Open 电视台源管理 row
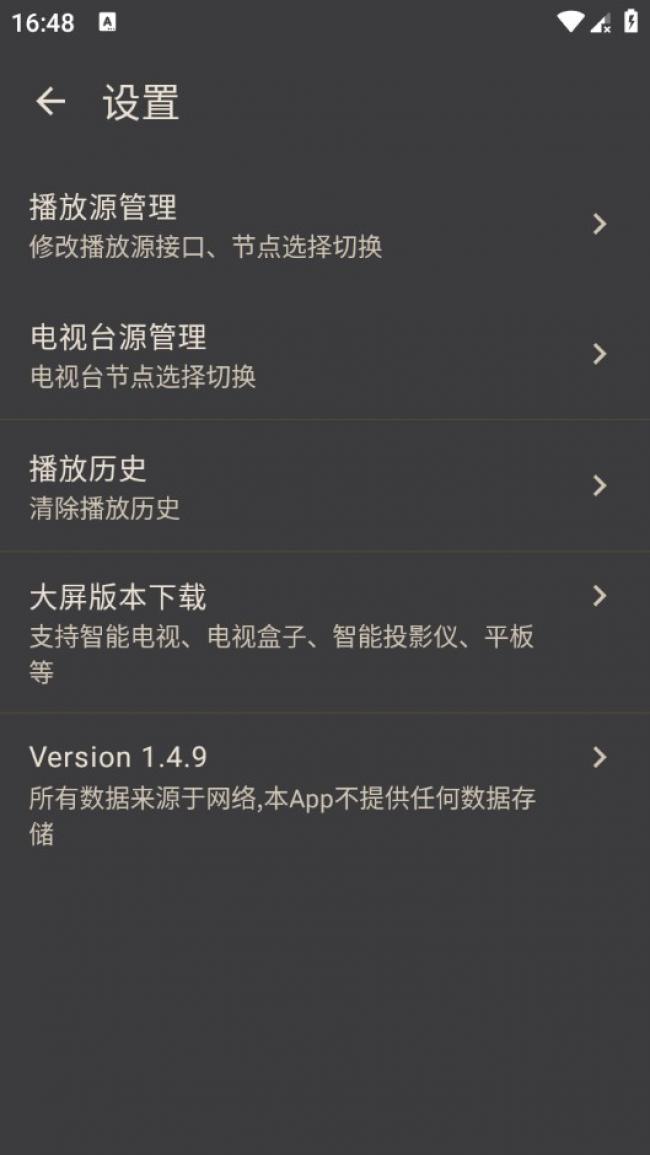This screenshot has width=650, height=1155. point(325,354)
